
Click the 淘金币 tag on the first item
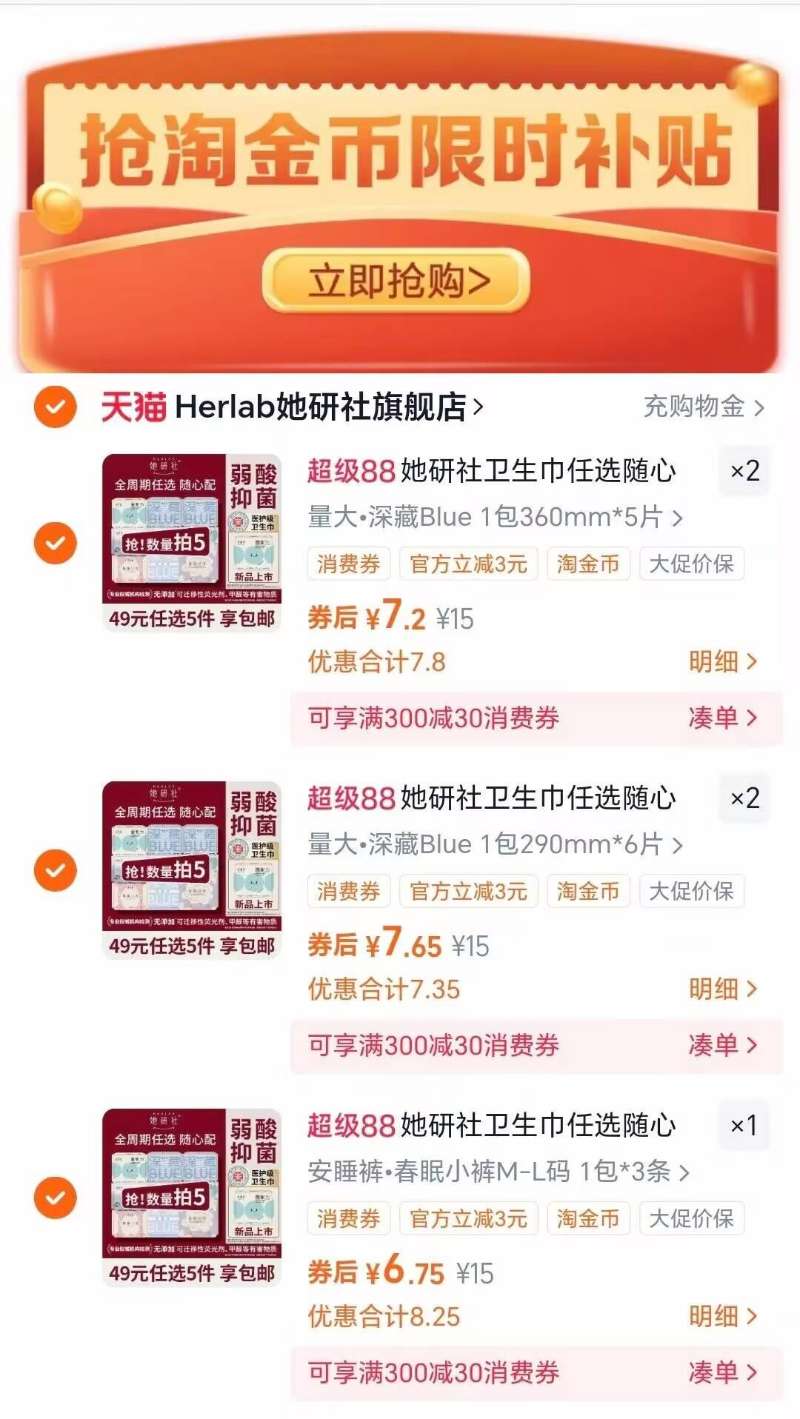coord(586,564)
